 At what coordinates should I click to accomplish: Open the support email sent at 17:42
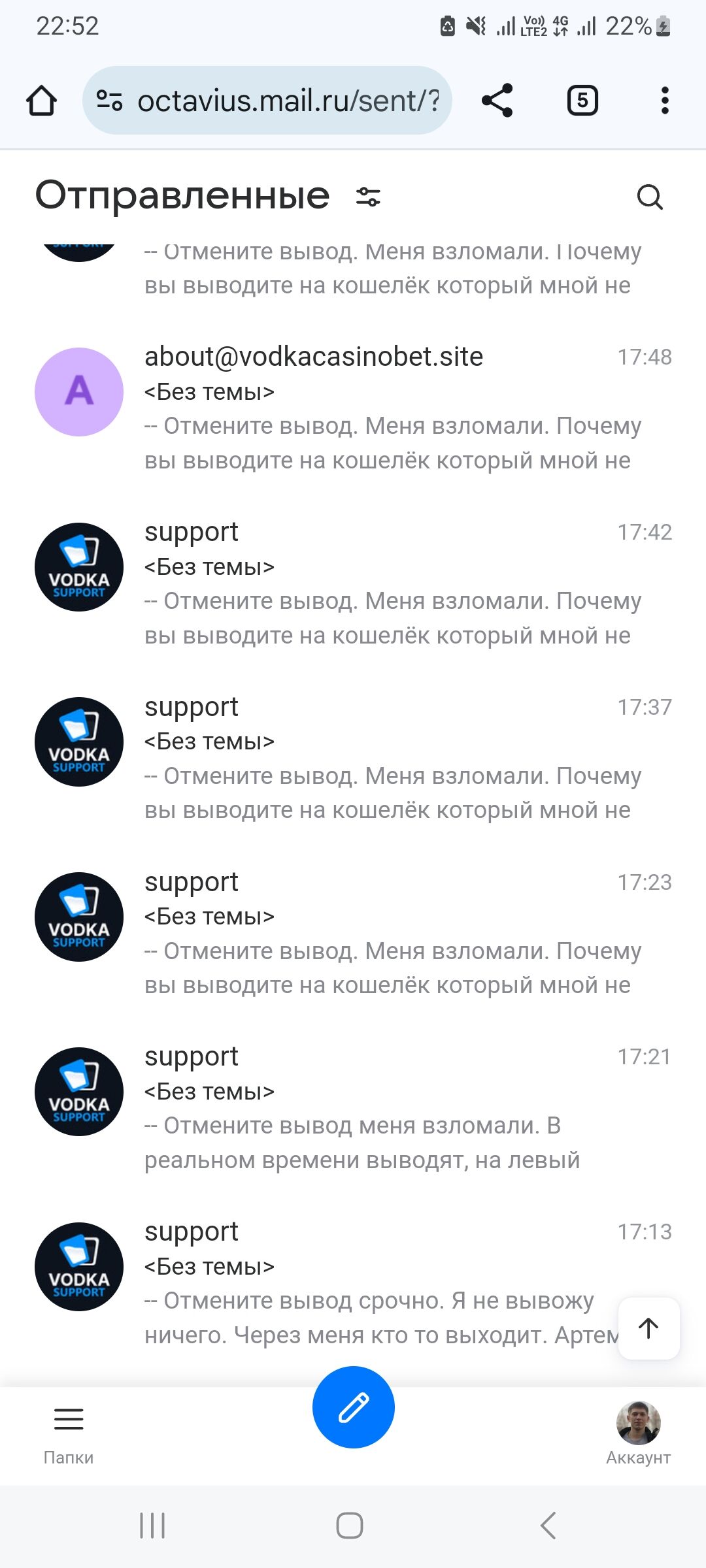click(x=392, y=583)
